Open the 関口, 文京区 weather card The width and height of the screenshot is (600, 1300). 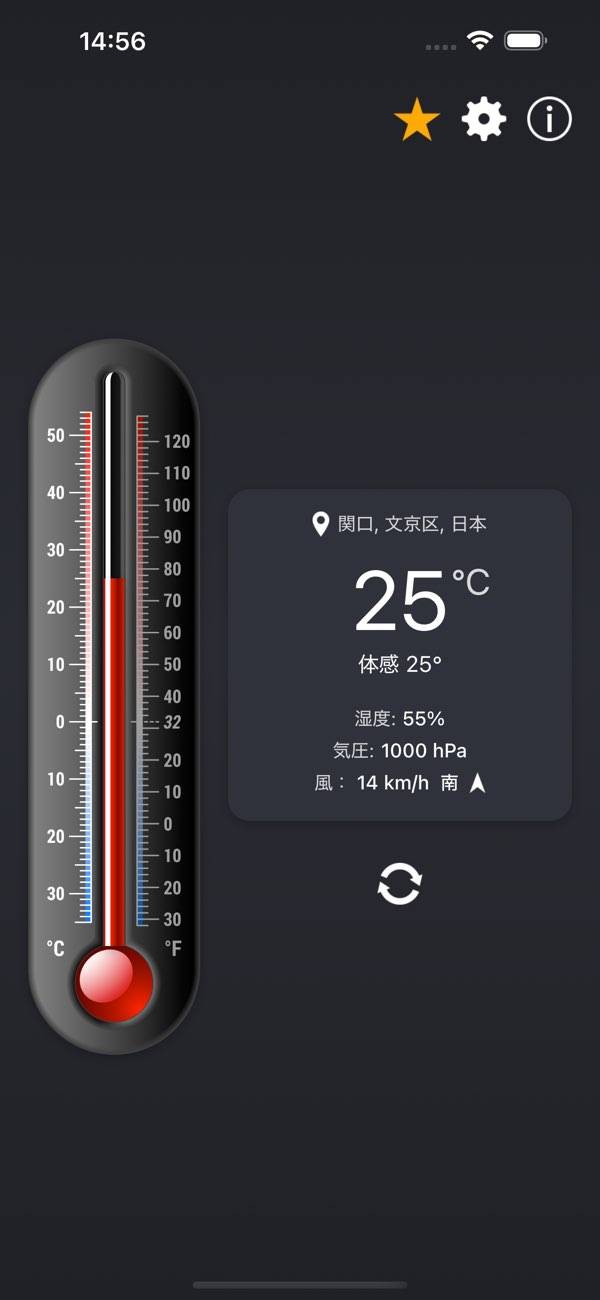pos(400,655)
